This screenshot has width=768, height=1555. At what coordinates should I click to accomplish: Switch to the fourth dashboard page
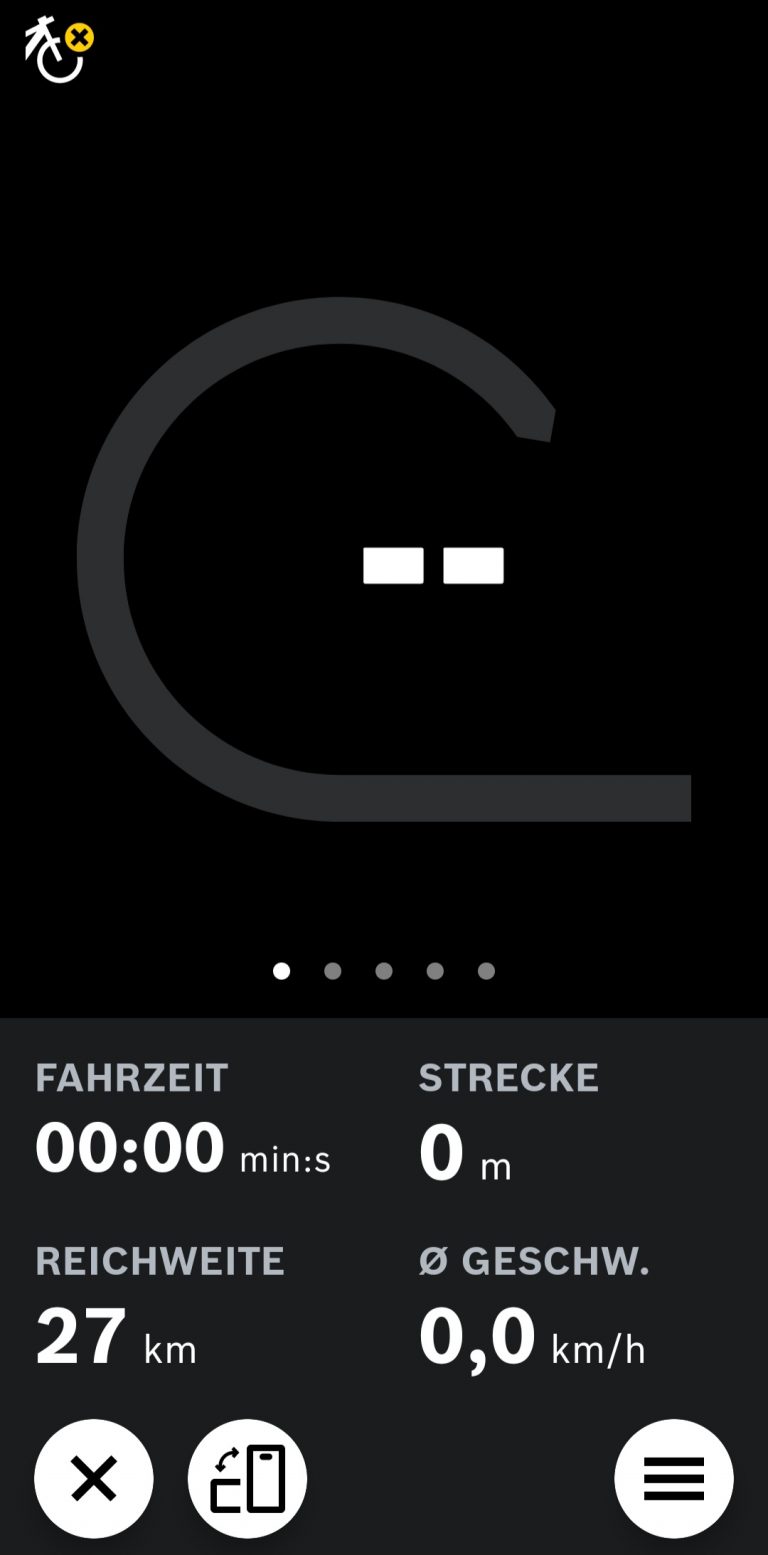pyautogui.click(x=435, y=970)
